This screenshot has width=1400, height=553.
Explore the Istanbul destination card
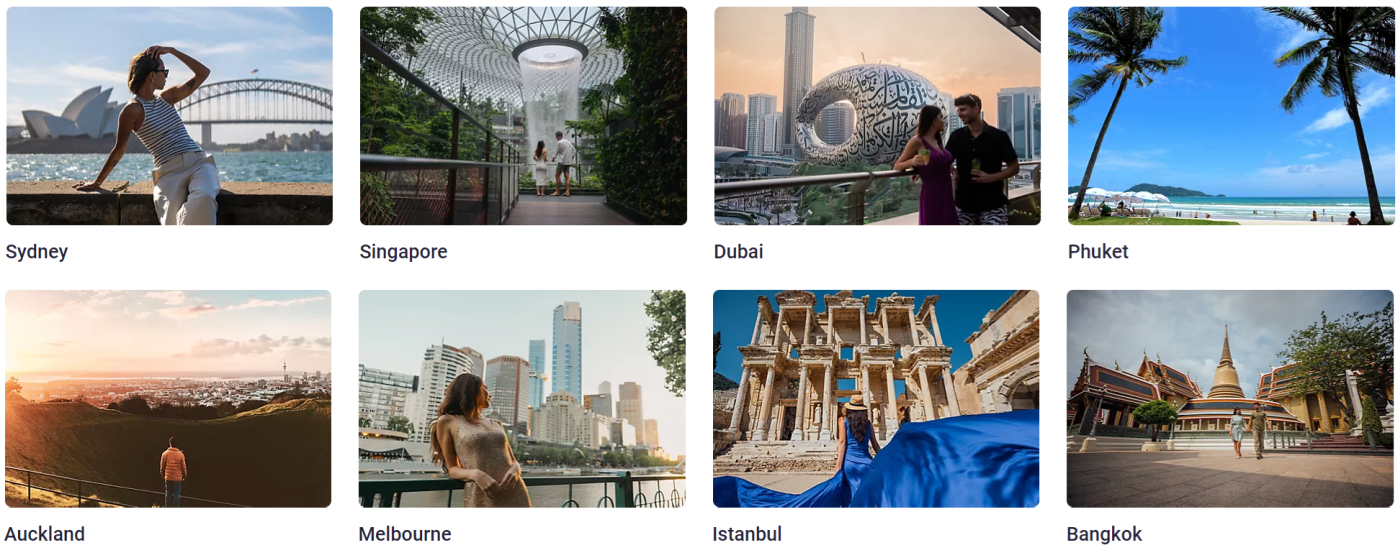876,399
